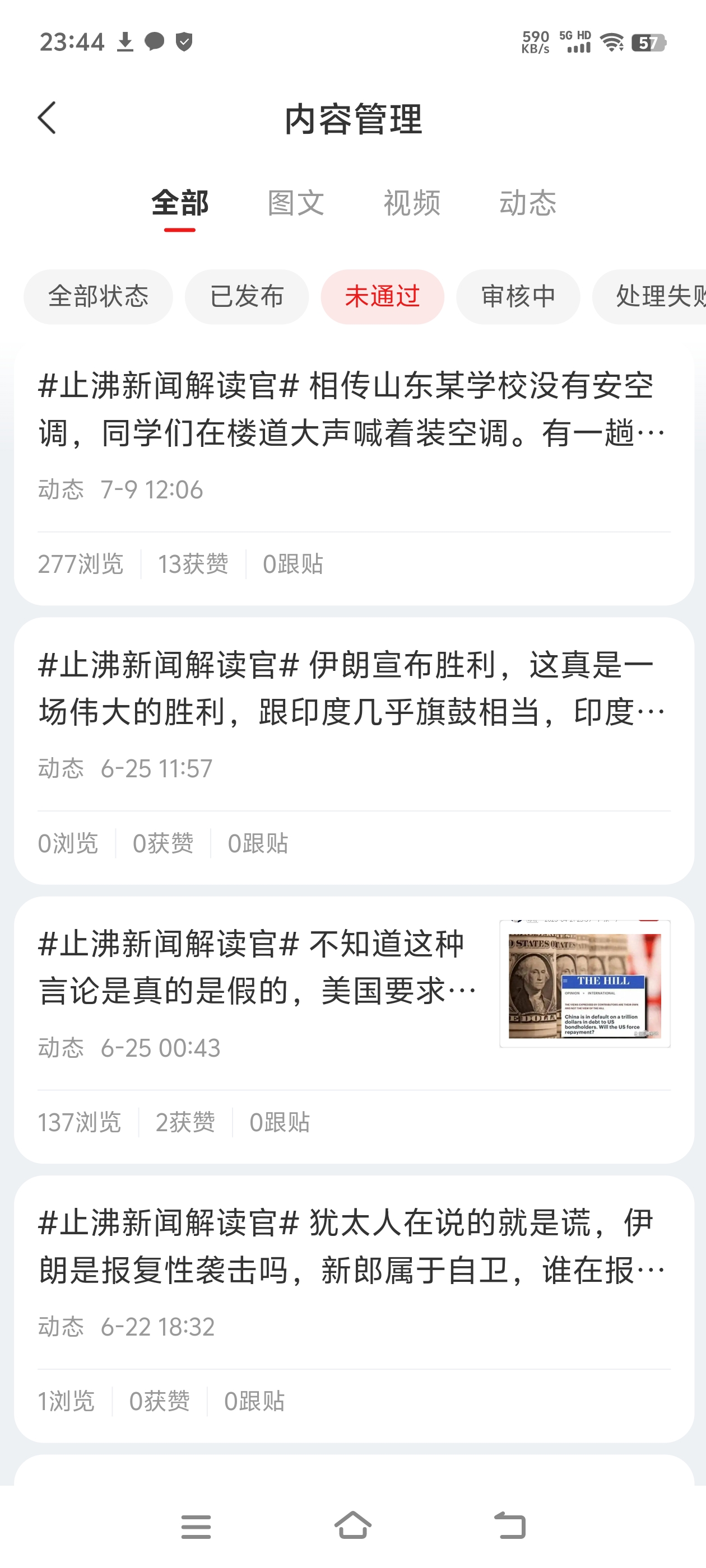Go back from 内容管理 page
This screenshot has height=1568, width=706.
click(47, 118)
